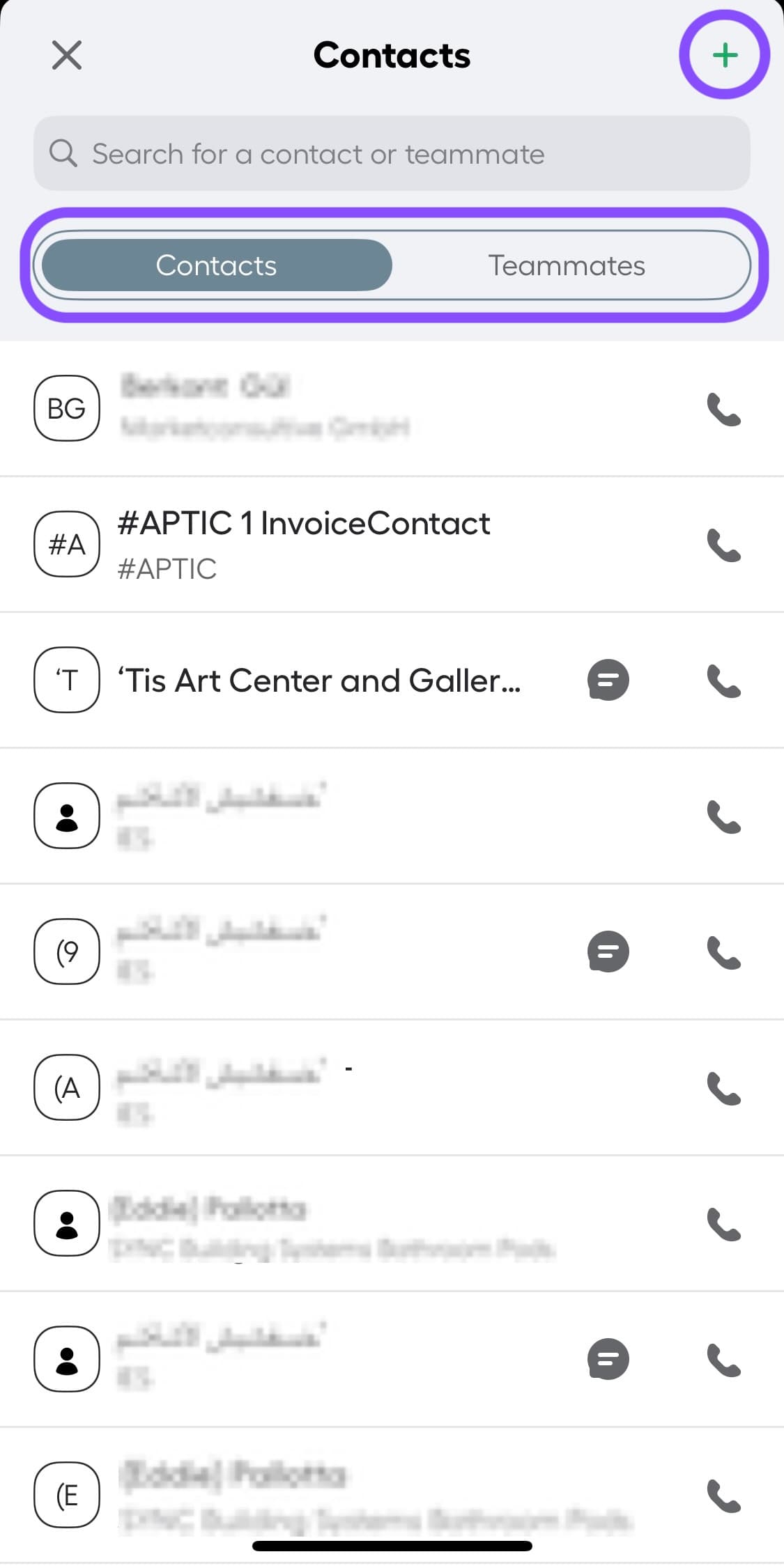The width and height of the screenshot is (784, 1568).
Task: Call the last contact in the list
Action: coord(723,1493)
